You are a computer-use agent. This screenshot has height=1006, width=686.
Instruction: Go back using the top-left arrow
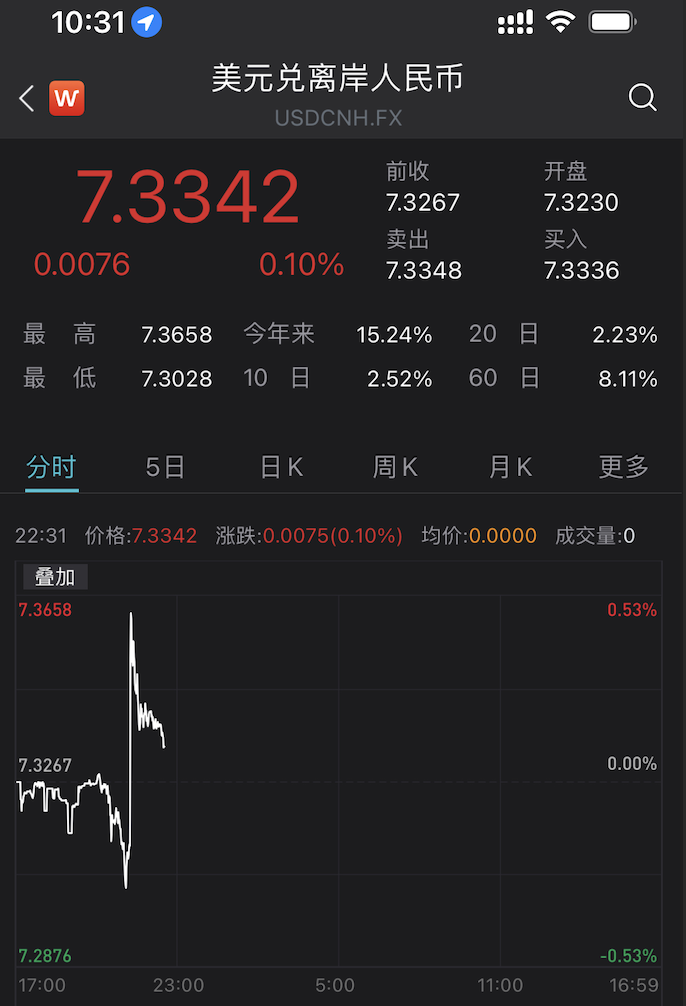(27, 98)
